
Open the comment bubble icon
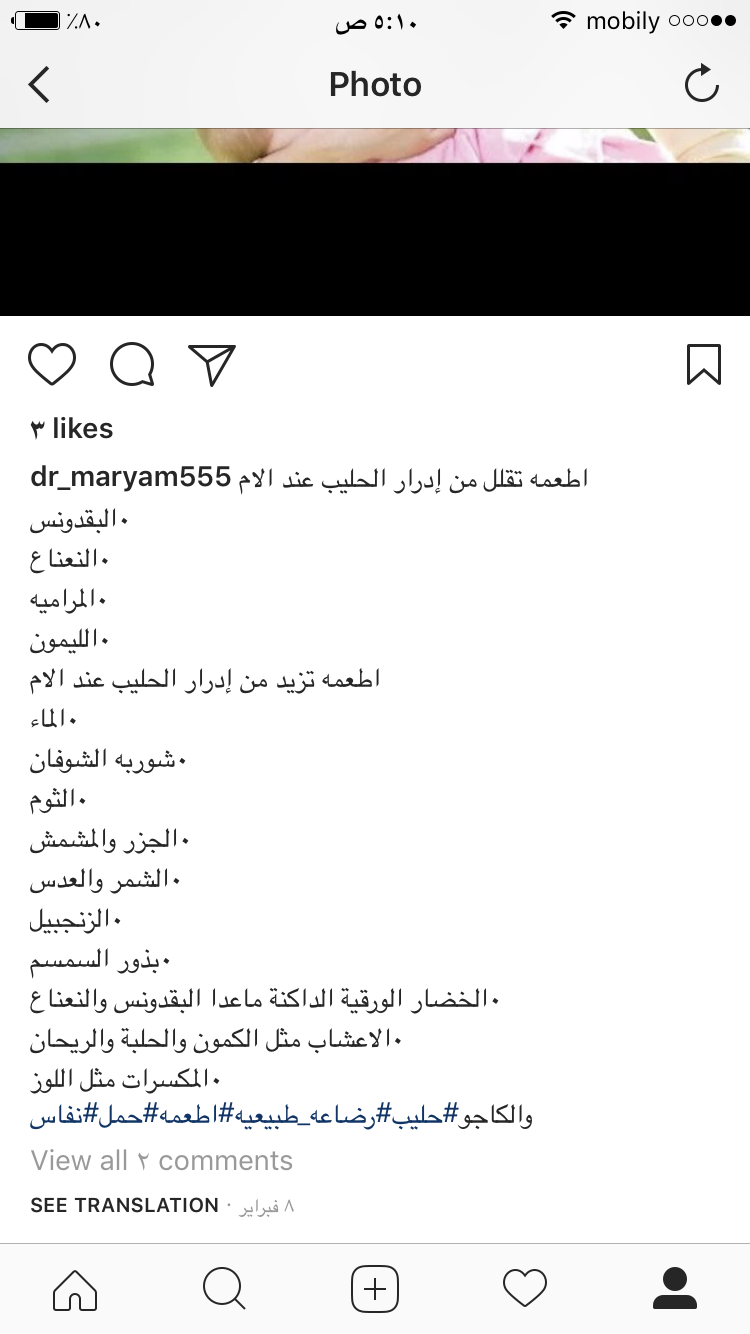(132, 365)
